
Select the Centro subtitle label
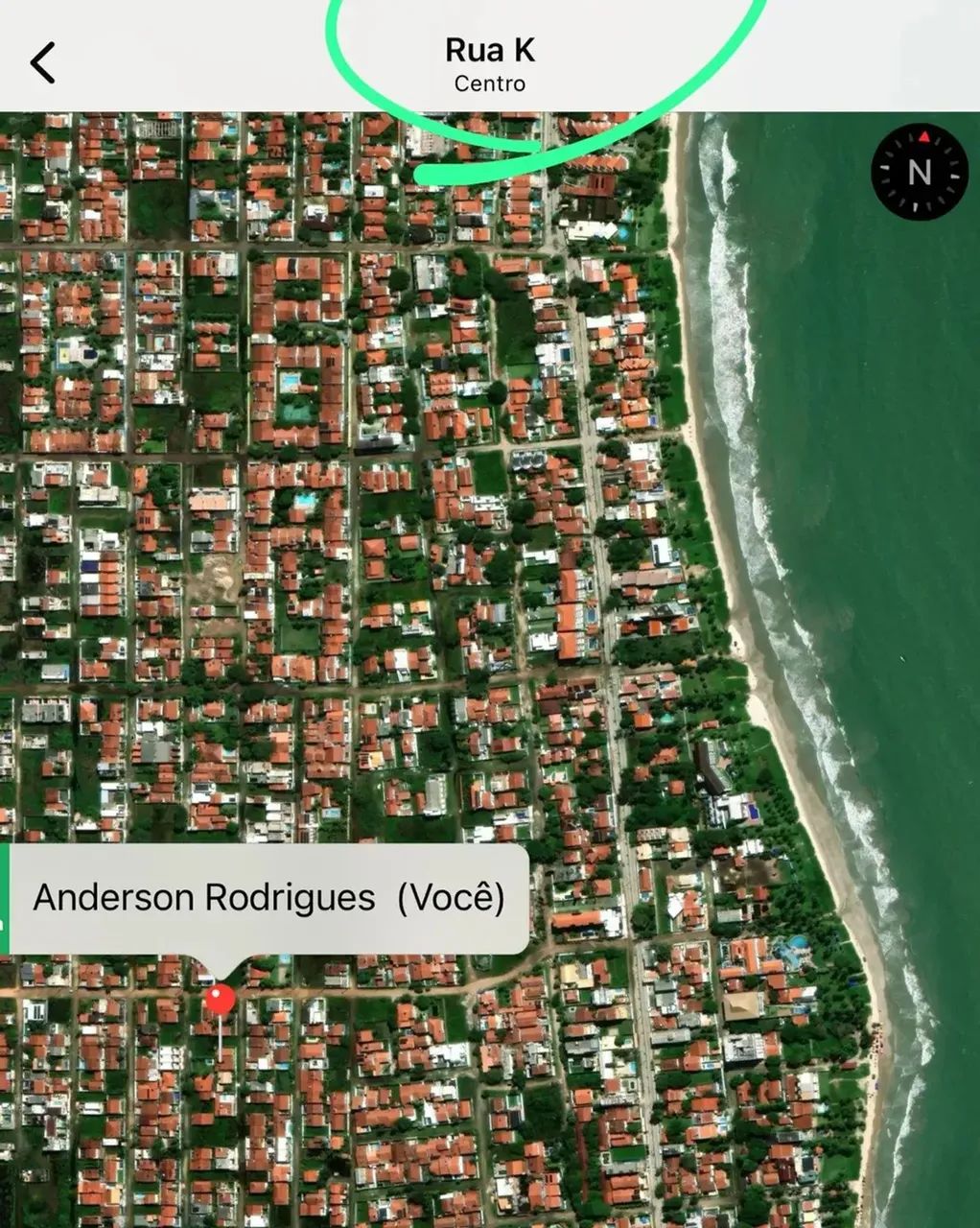pyautogui.click(x=488, y=83)
